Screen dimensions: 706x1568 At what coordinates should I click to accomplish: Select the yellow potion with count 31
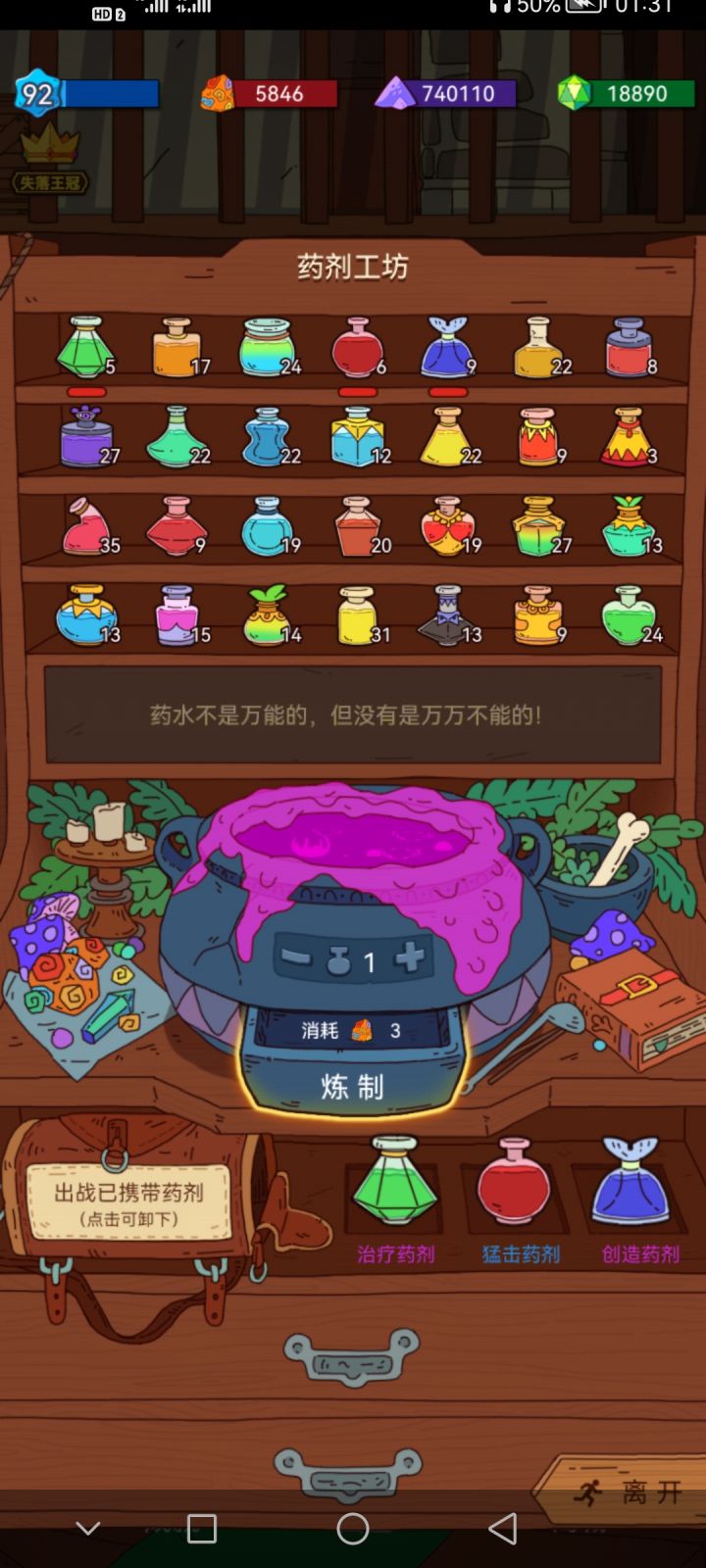[357, 617]
